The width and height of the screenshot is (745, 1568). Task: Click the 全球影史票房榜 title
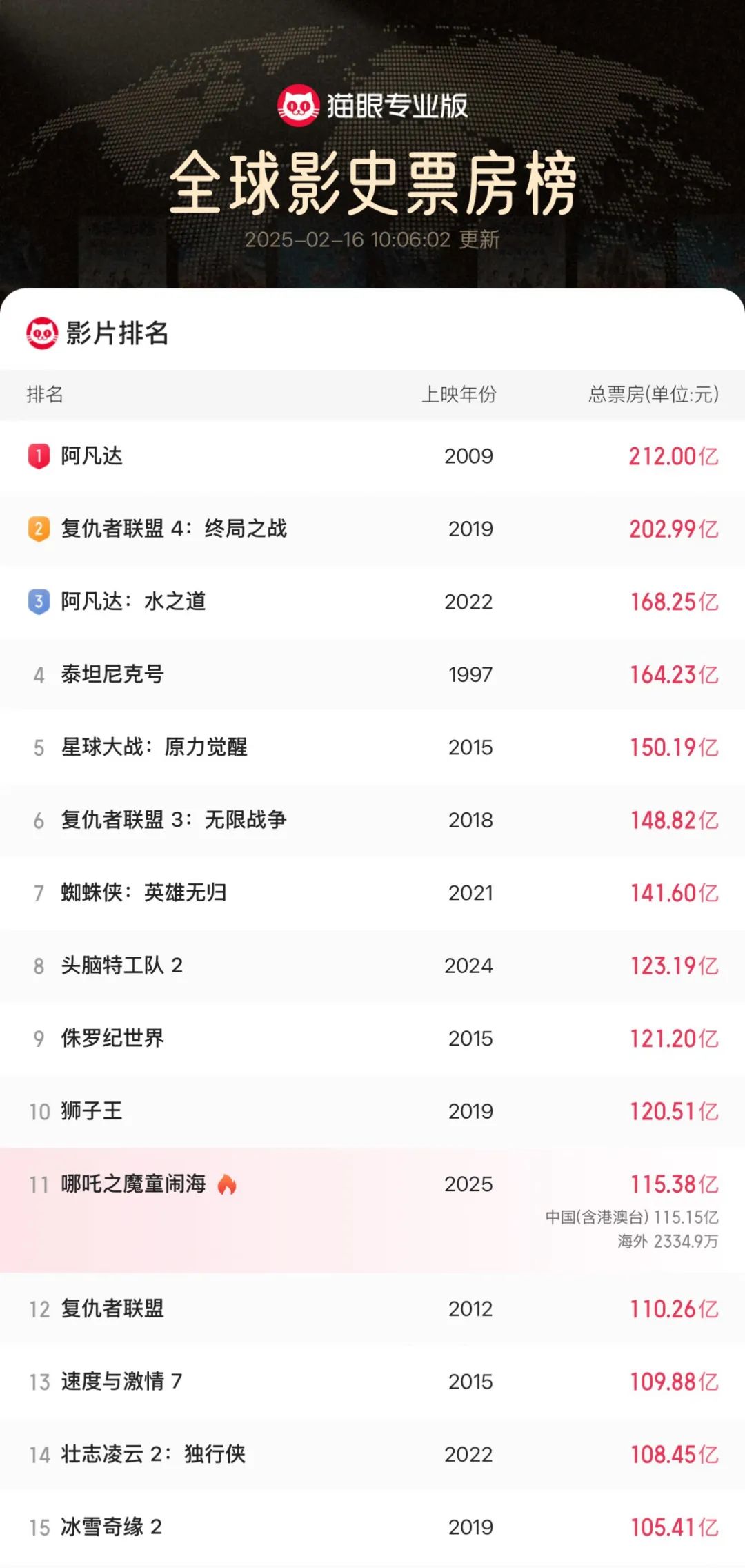pos(372,182)
